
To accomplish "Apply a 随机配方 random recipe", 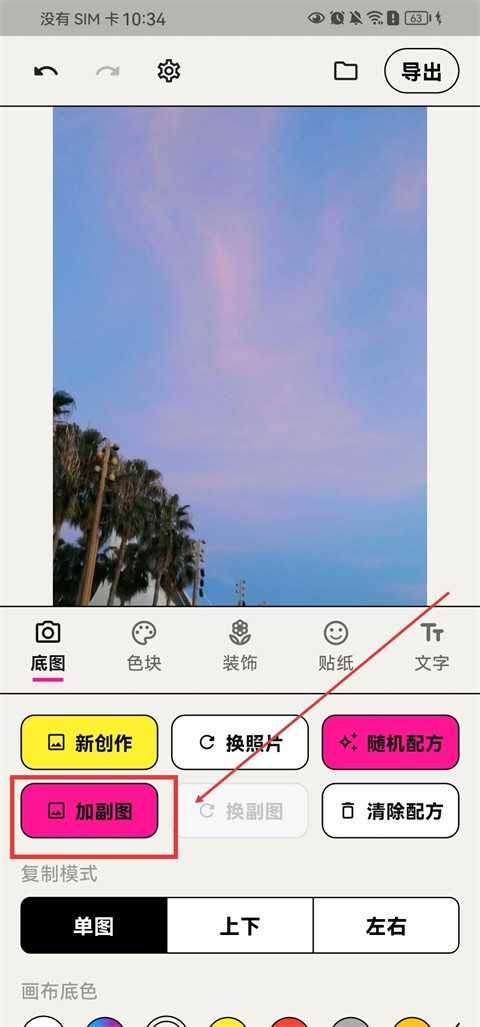I will click(390, 742).
